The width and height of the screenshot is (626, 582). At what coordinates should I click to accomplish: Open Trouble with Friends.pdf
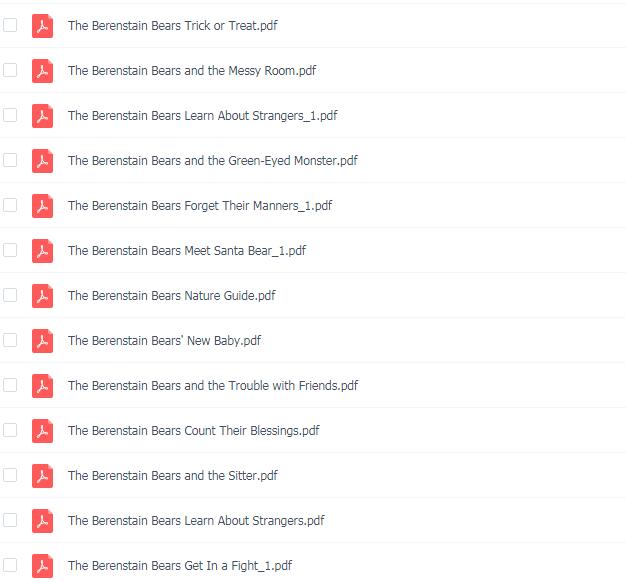click(212, 386)
